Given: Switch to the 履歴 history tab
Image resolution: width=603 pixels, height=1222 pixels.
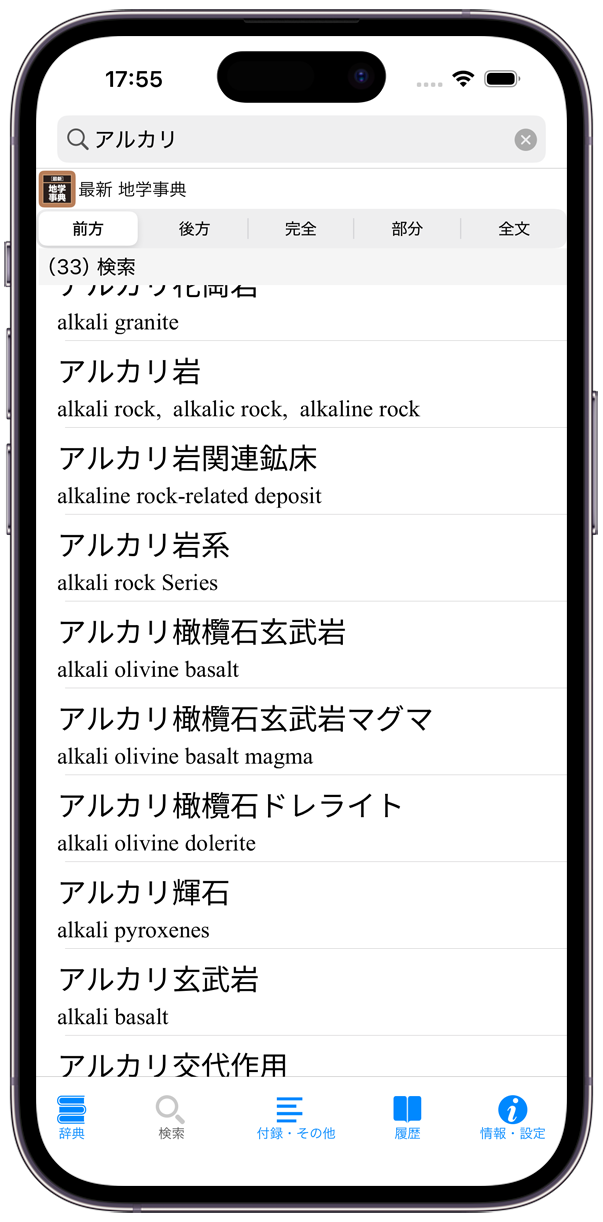Looking at the screenshot, I should [x=407, y=1117].
